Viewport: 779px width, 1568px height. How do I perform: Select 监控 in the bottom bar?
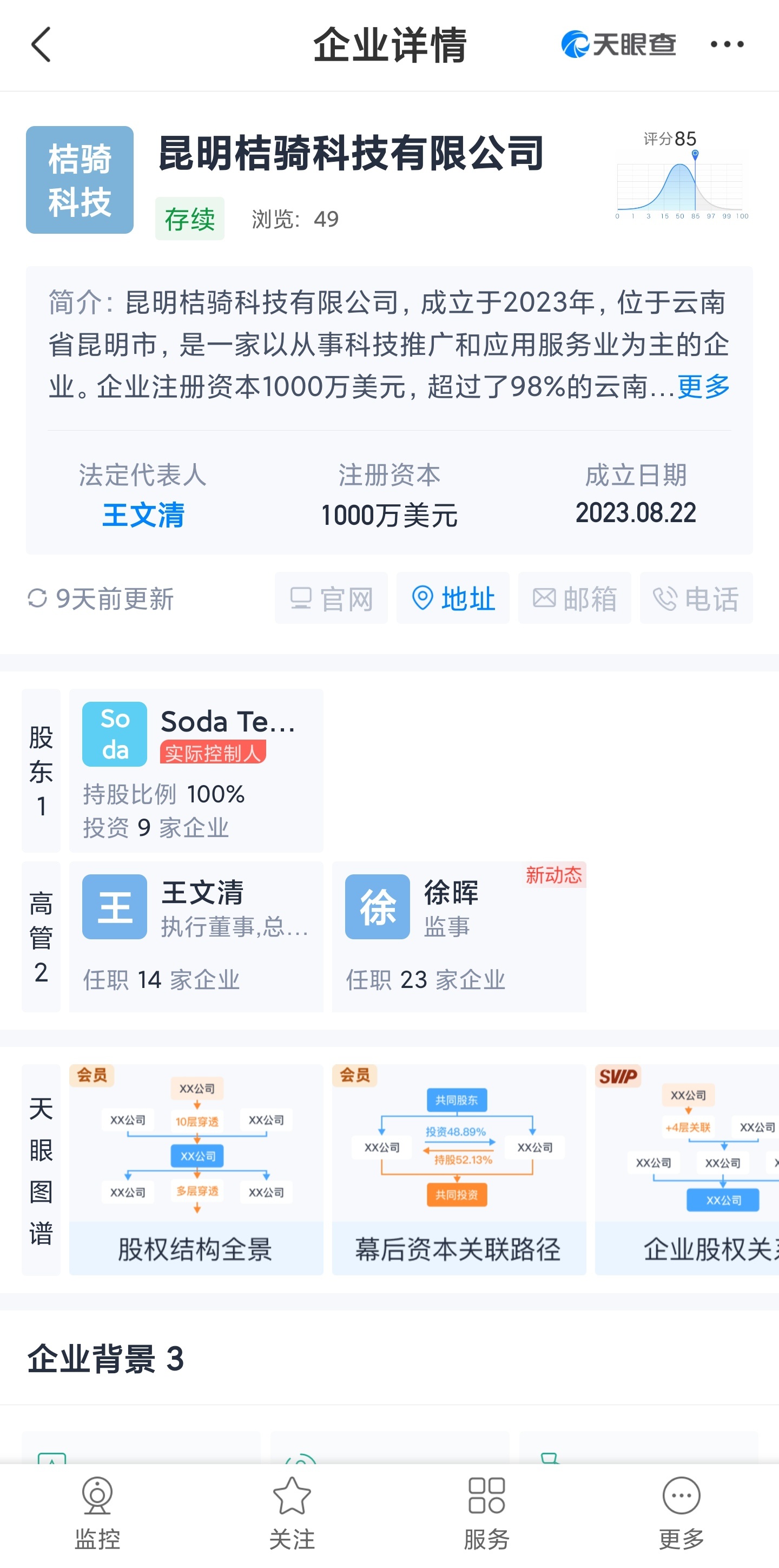97,1514
